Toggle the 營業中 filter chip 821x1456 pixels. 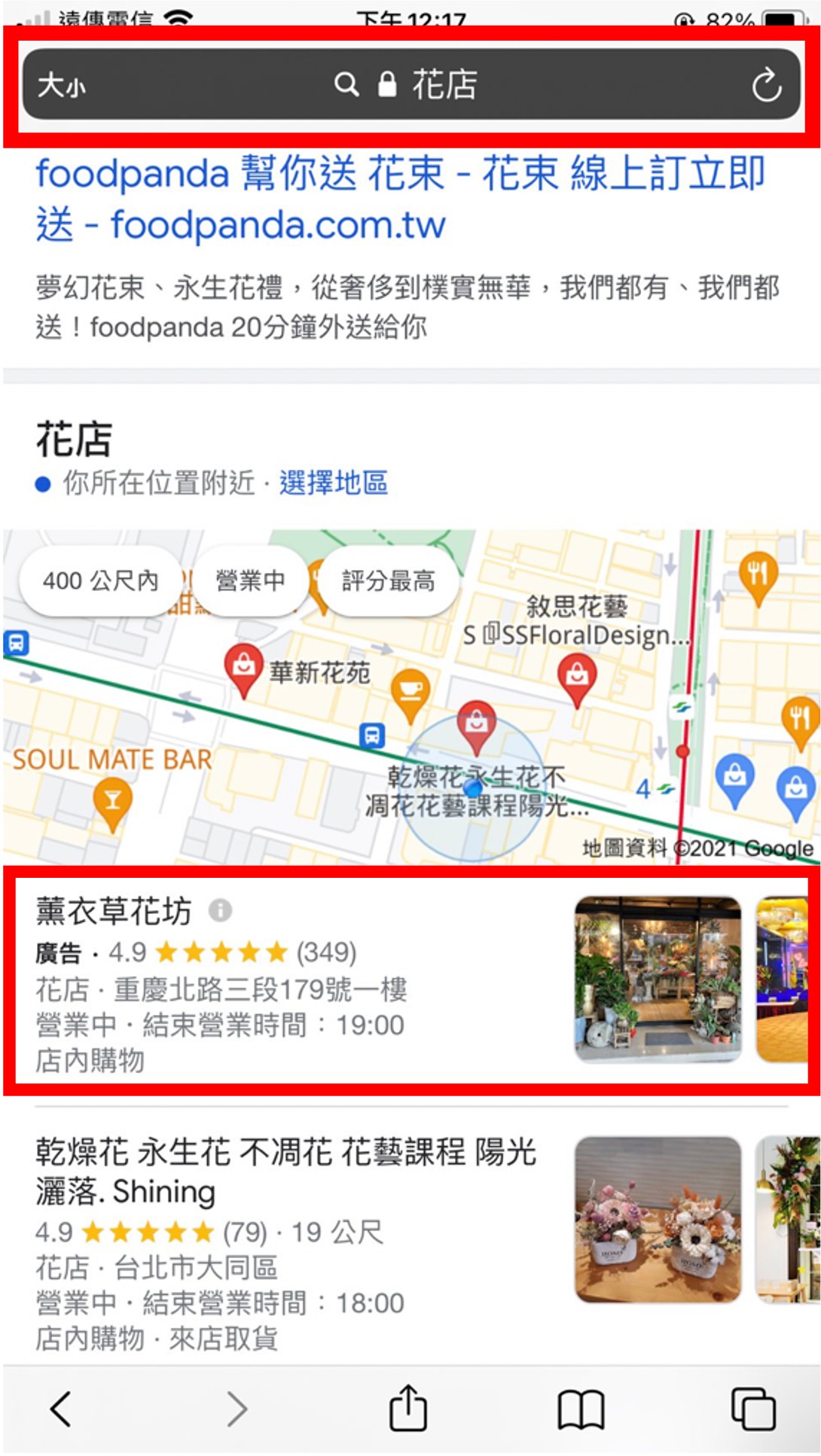coord(252,580)
